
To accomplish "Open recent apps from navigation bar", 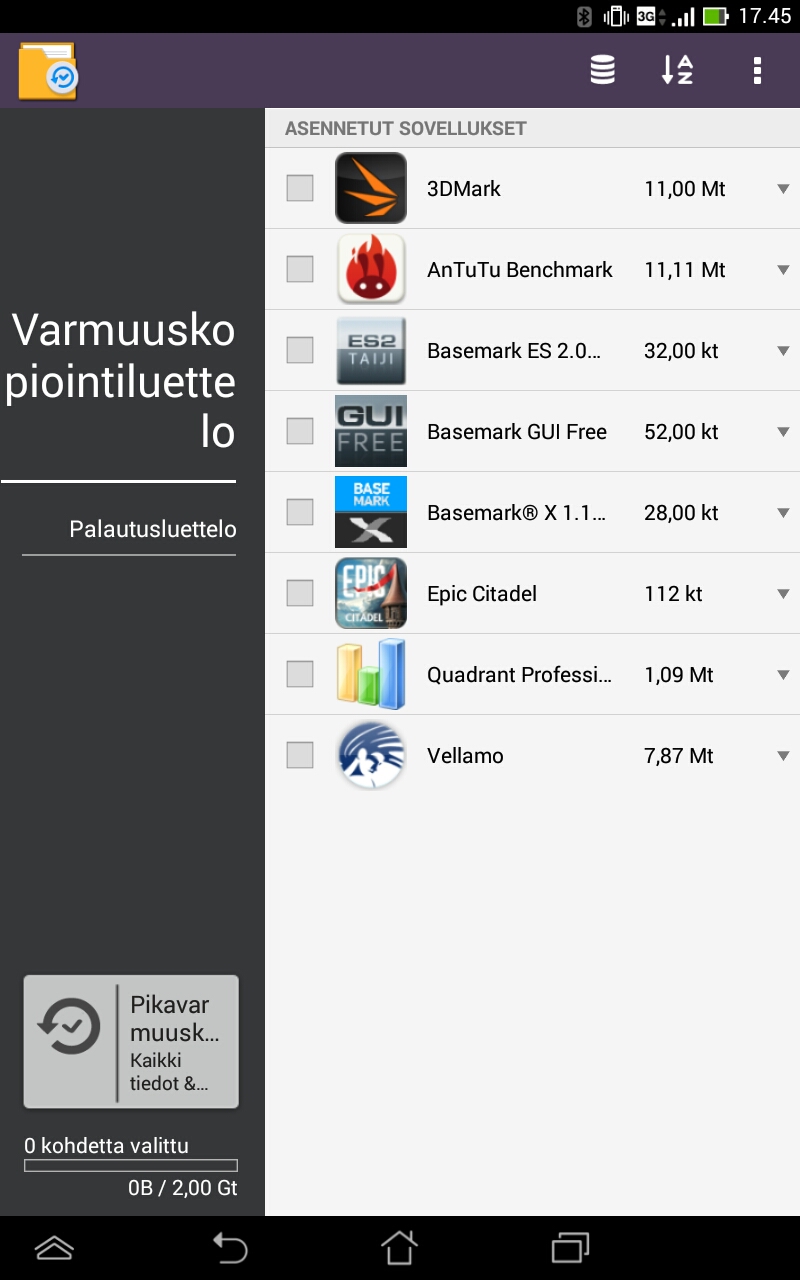I will pos(571,1248).
